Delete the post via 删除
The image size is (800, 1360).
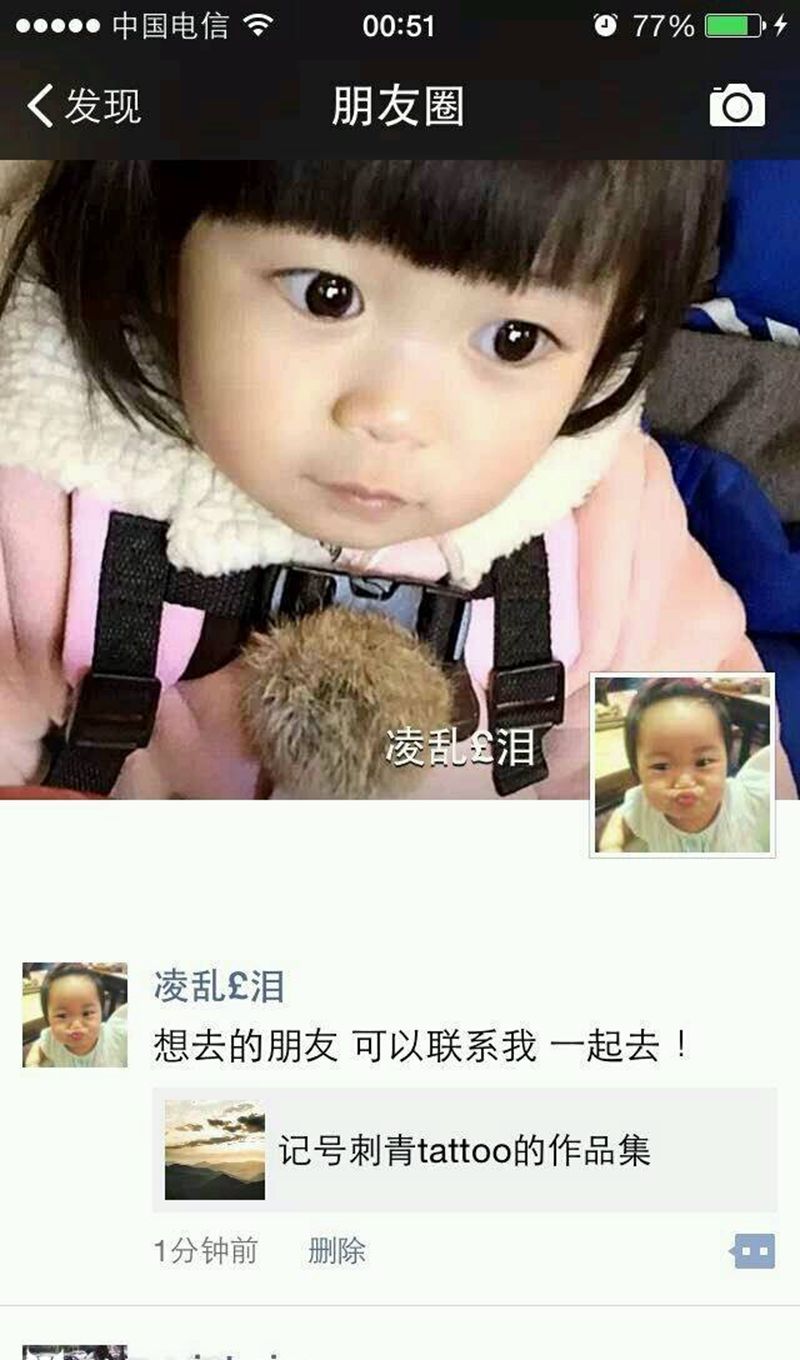point(337,1250)
